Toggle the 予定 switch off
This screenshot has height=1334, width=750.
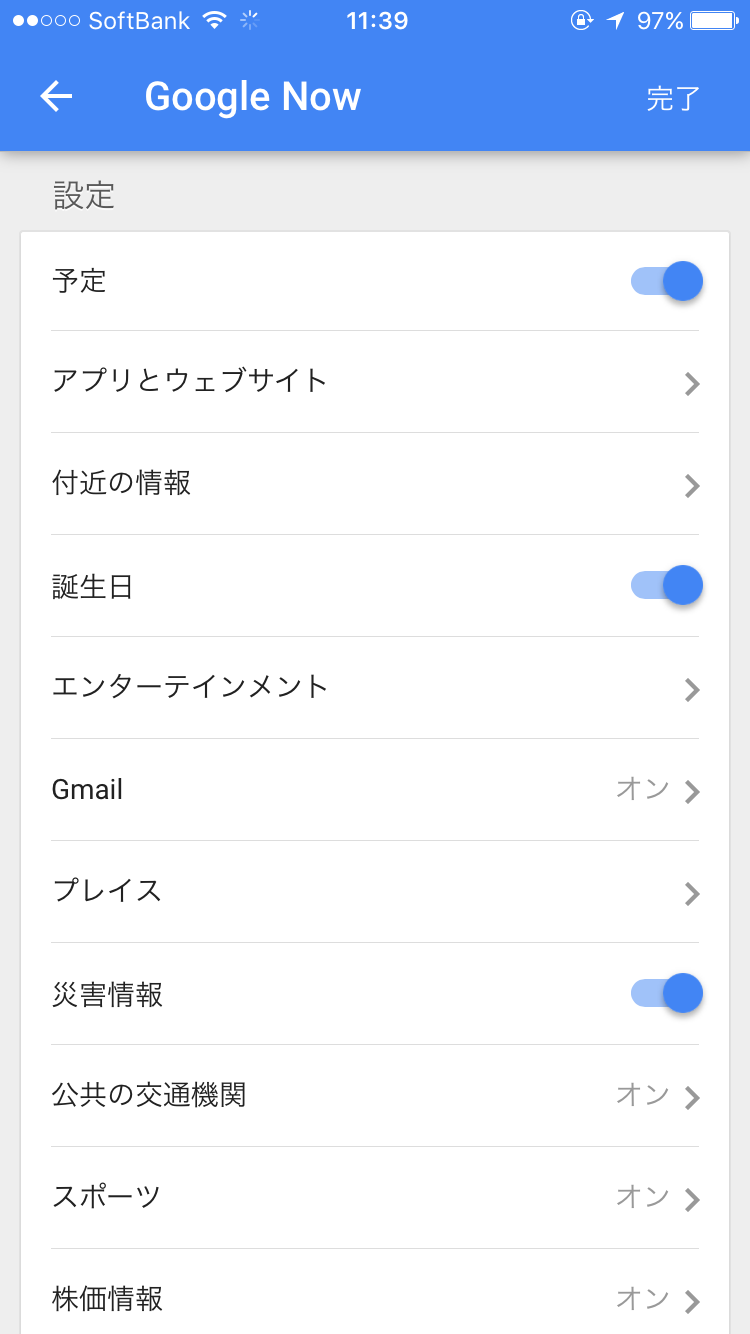tap(667, 281)
